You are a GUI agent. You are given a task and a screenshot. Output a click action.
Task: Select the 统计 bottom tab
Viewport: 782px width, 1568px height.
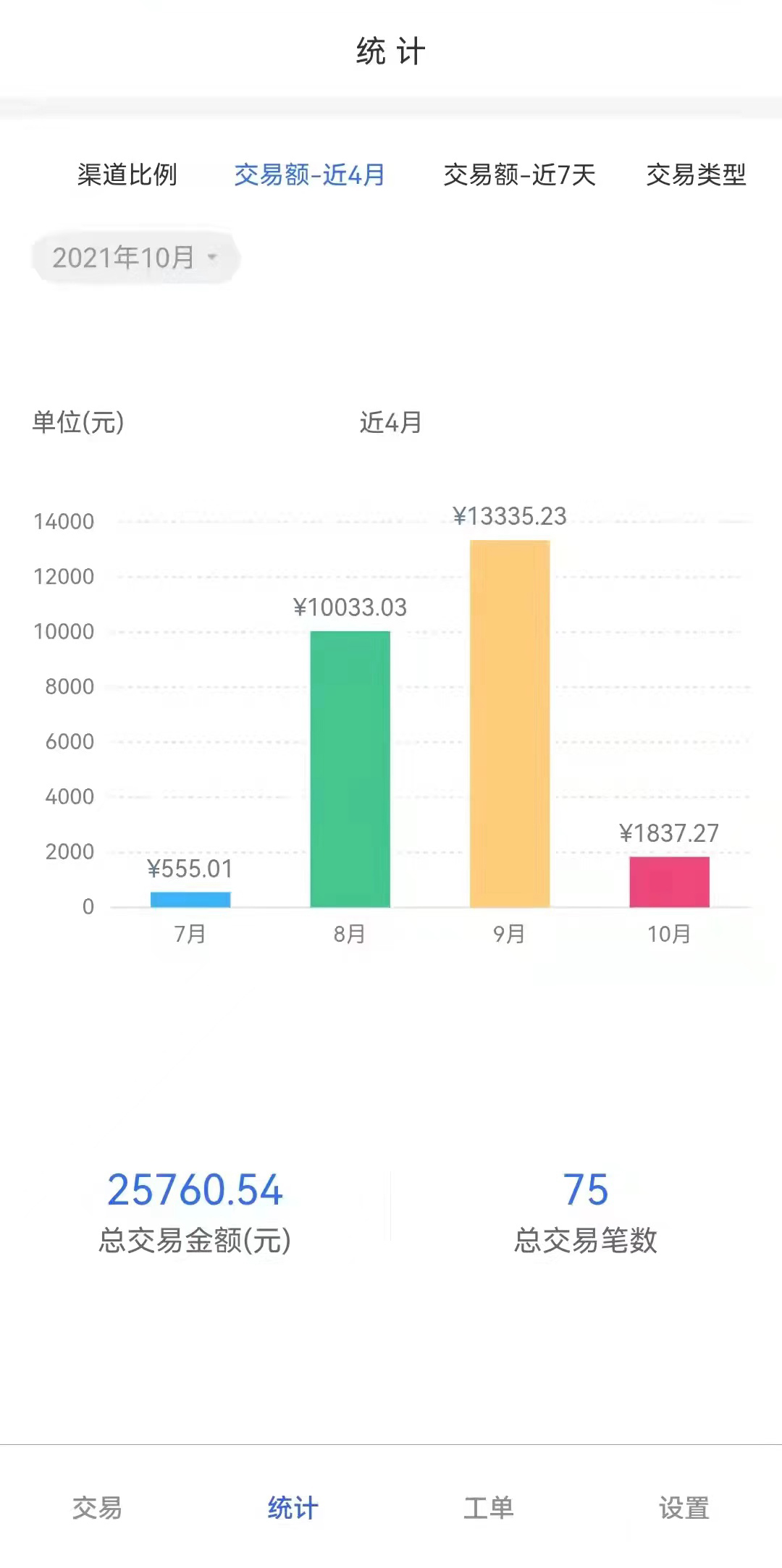click(293, 1508)
